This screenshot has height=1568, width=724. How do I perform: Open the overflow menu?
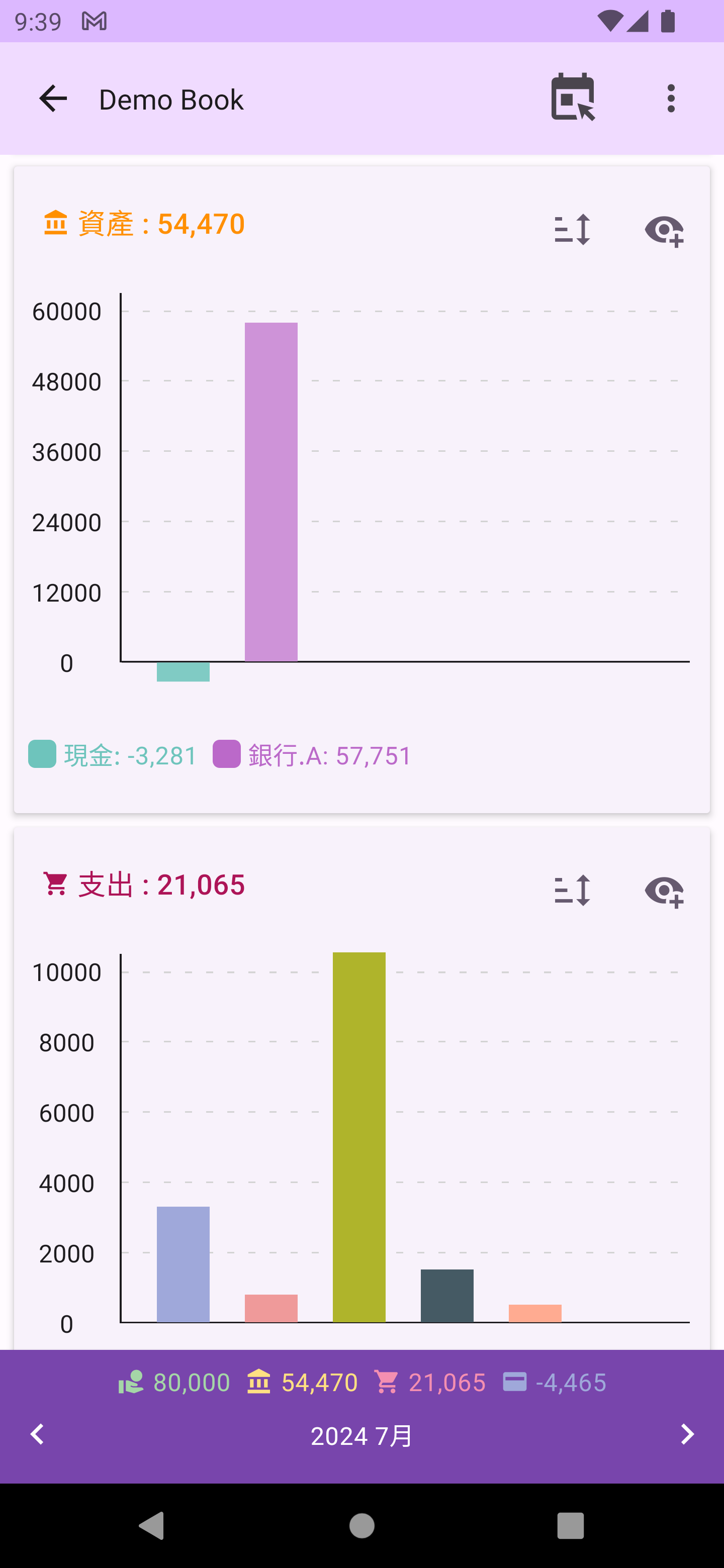[670, 99]
